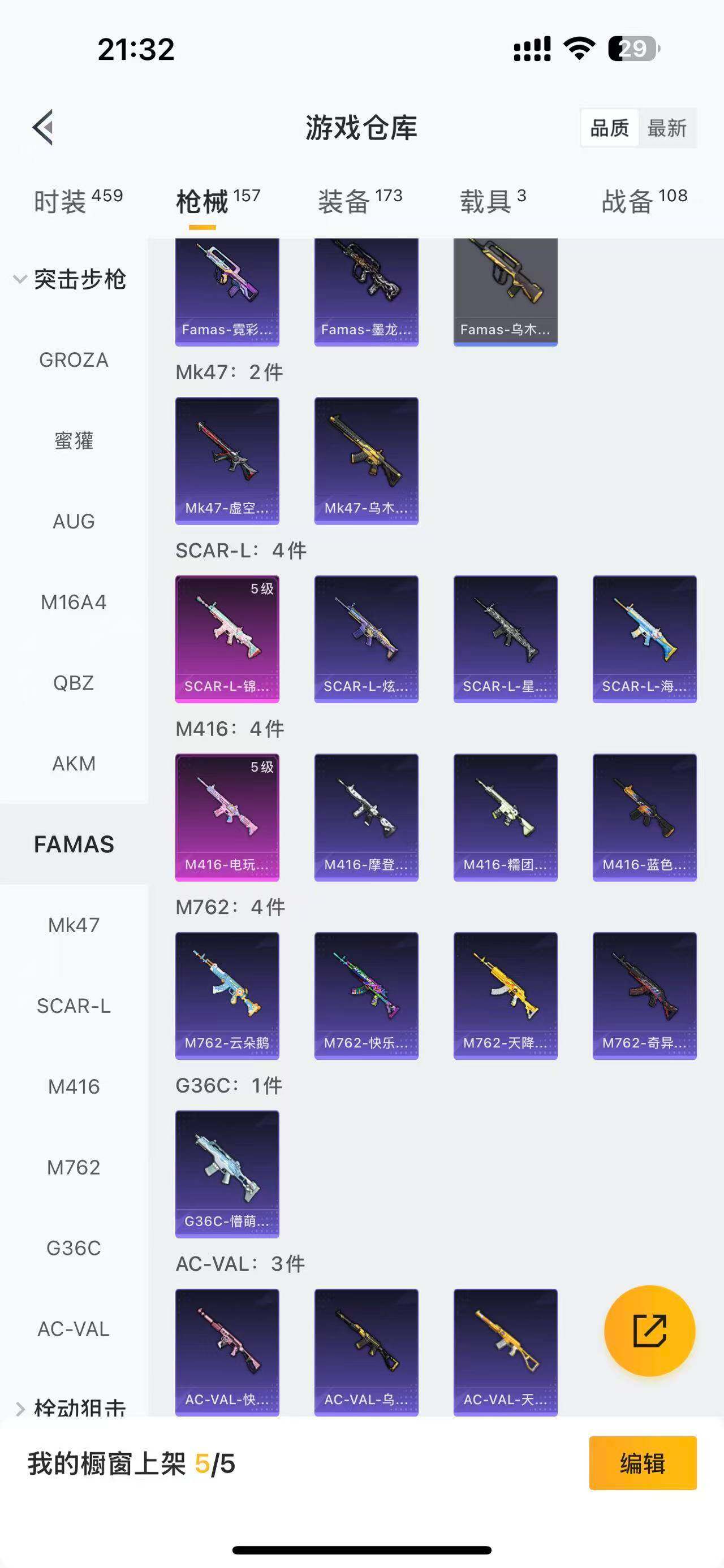724x1568 pixels.
Task: Tap the 编辑 button
Action: pos(643,1463)
